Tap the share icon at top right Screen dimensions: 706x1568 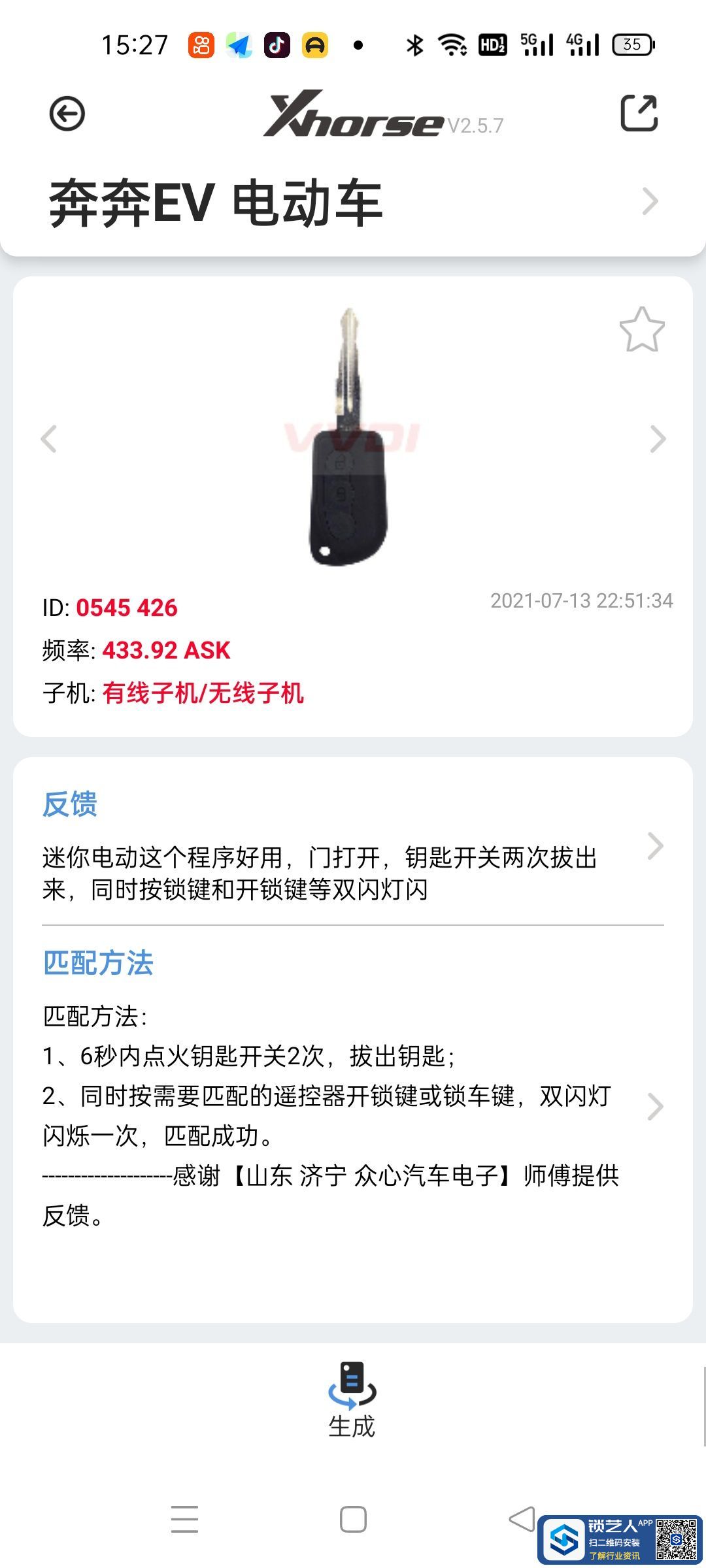click(639, 113)
